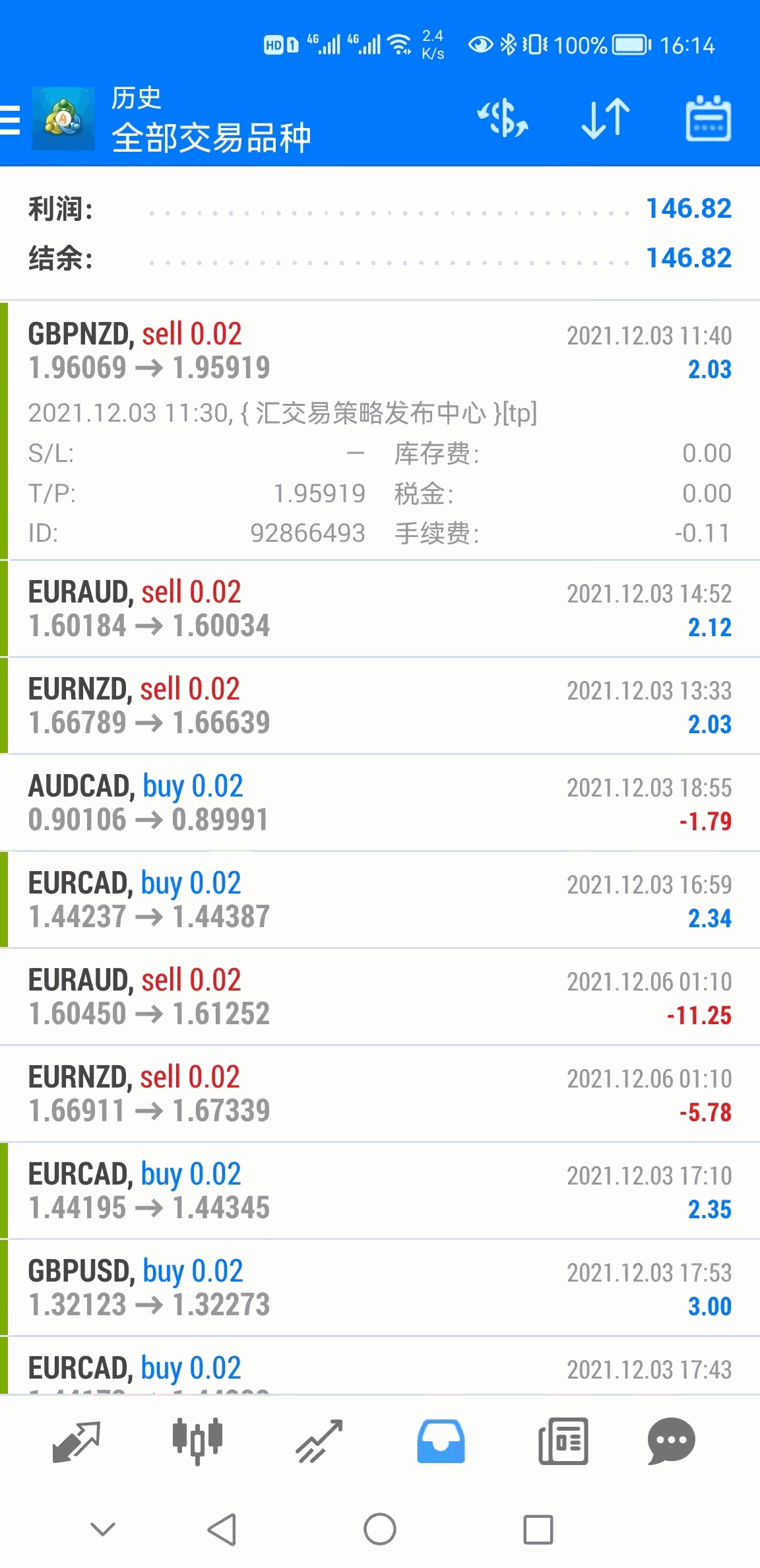Switch to the chat Messages tab
The height and width of the screenshot is (1568, 760).
pos(671,1441)
